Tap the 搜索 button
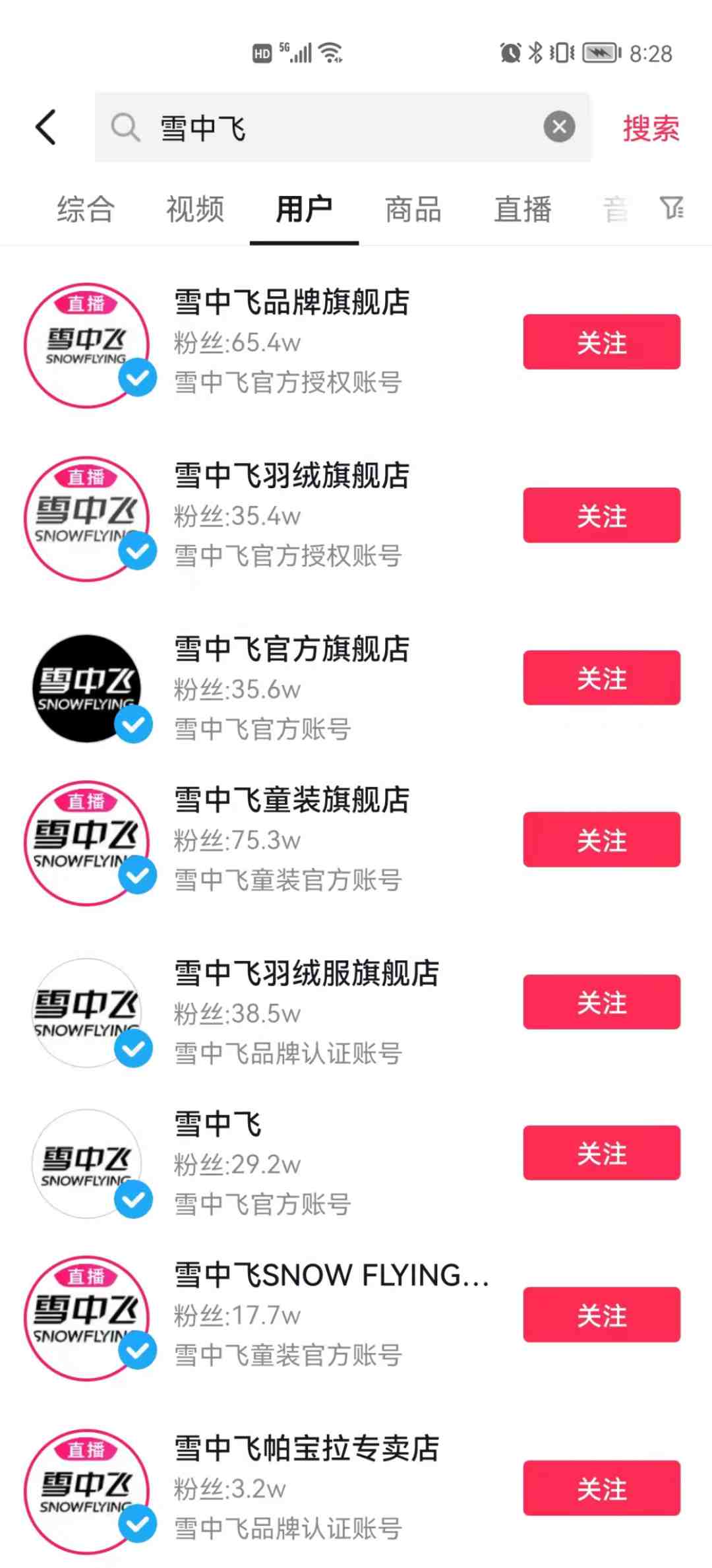The image size is (712, 1568). [651, 128]
